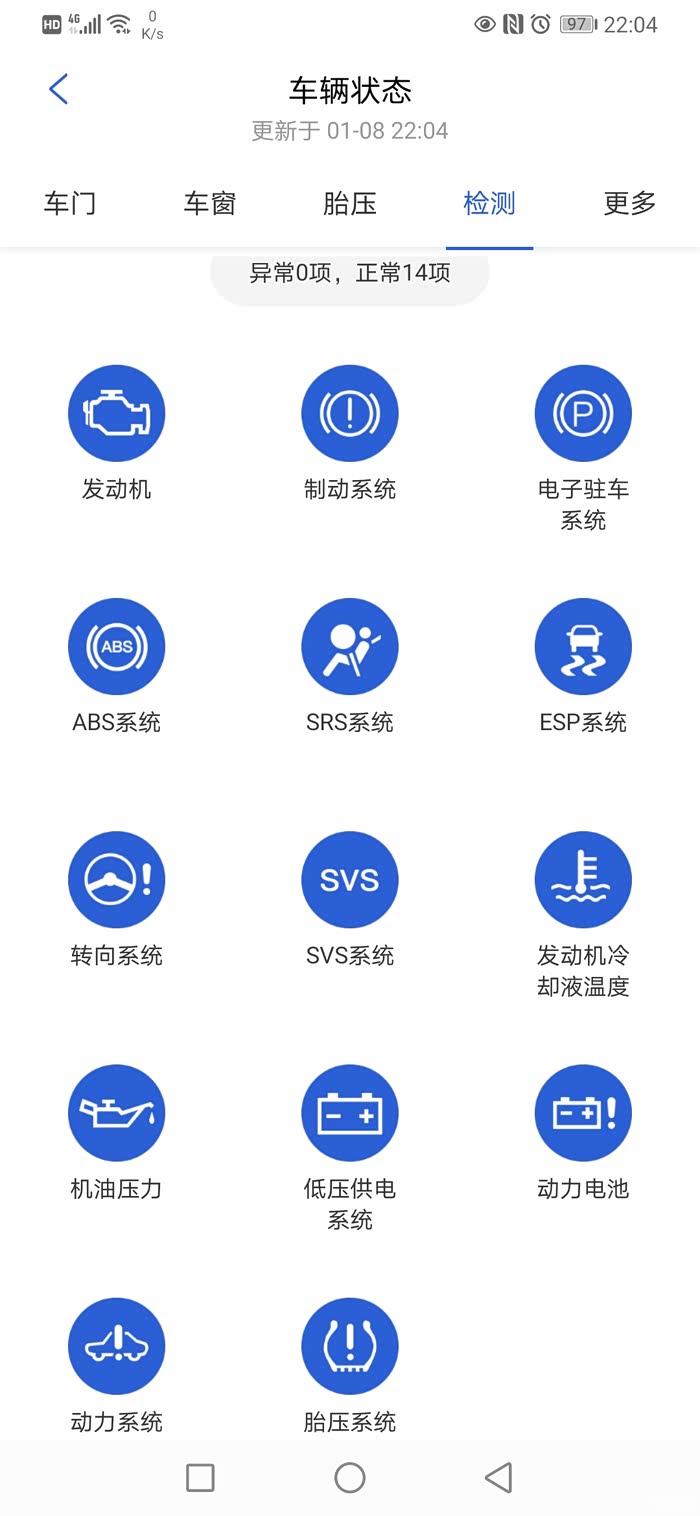Open the 更多 tab
700x1516 pixels.
pos(629,203)
